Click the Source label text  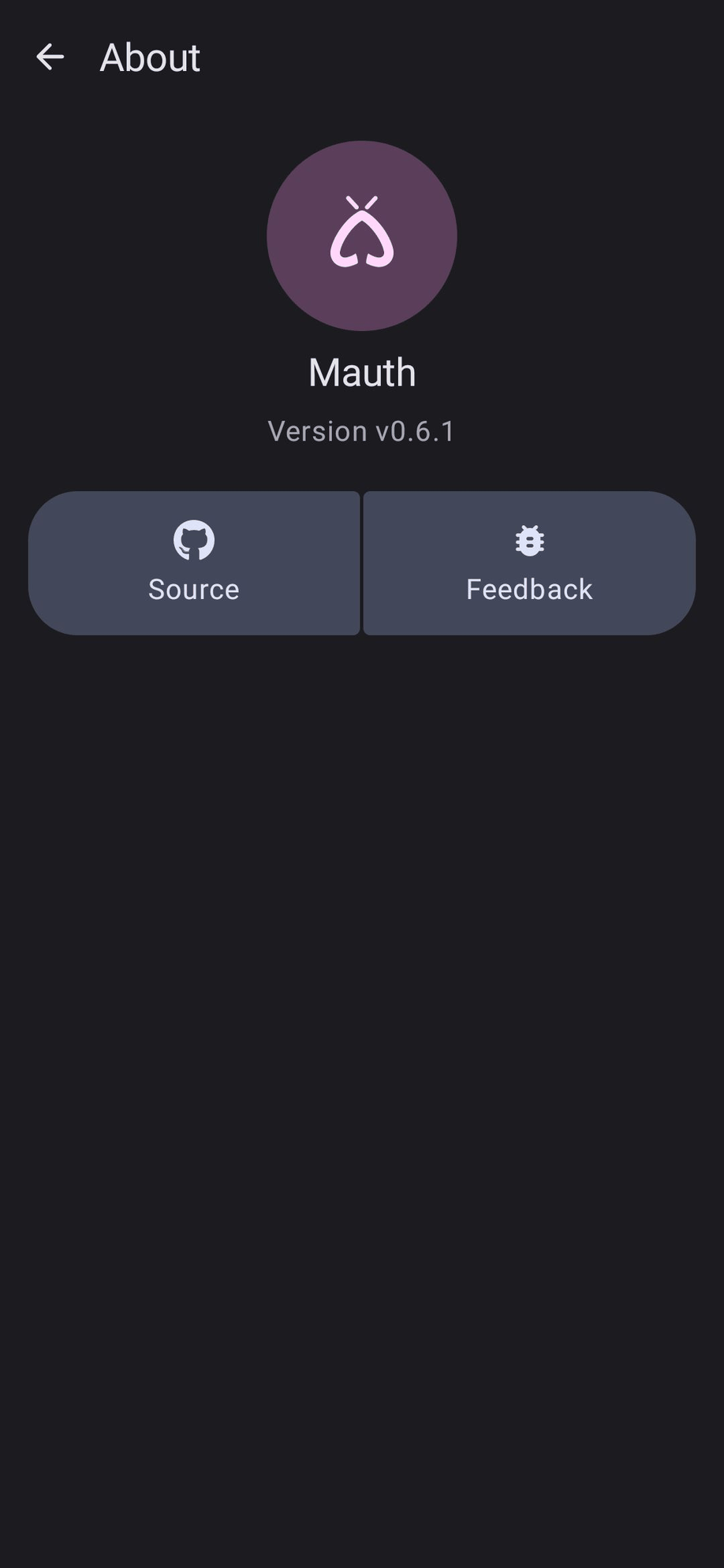click(x=193, y=589)
